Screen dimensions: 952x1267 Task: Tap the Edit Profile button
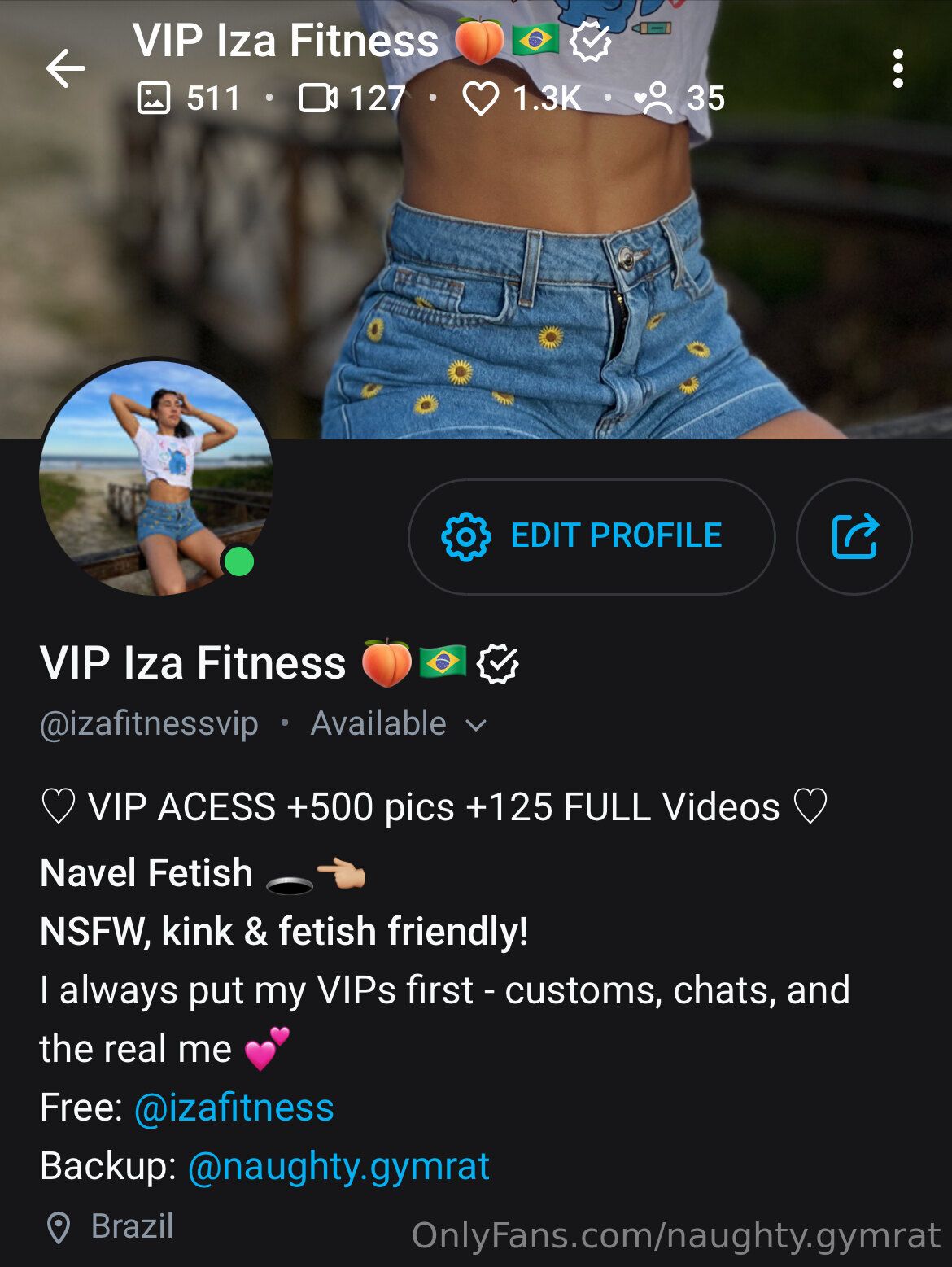coord(591,536)
